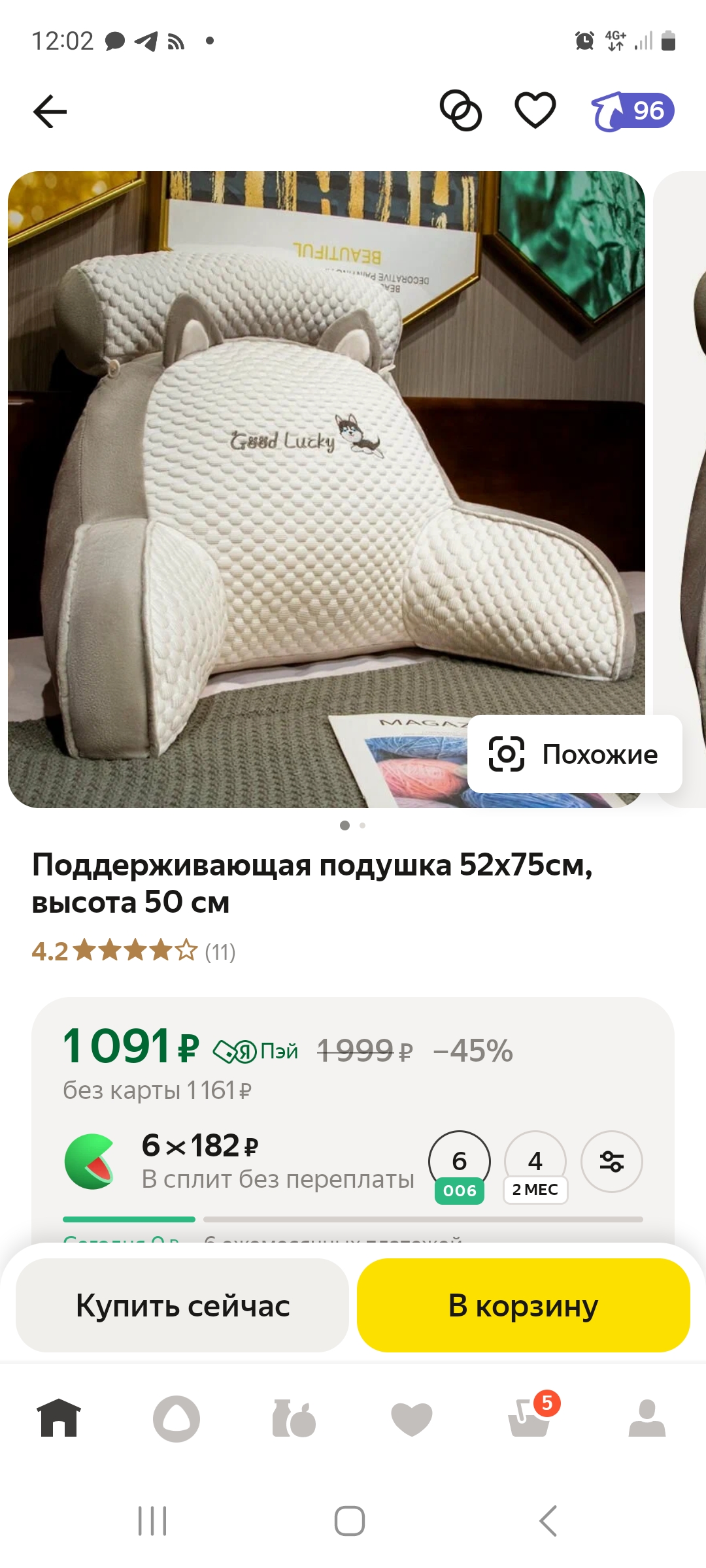Open the support pillow photo
This screenshot has height=1568, width=706.
(x=326, y=489)
